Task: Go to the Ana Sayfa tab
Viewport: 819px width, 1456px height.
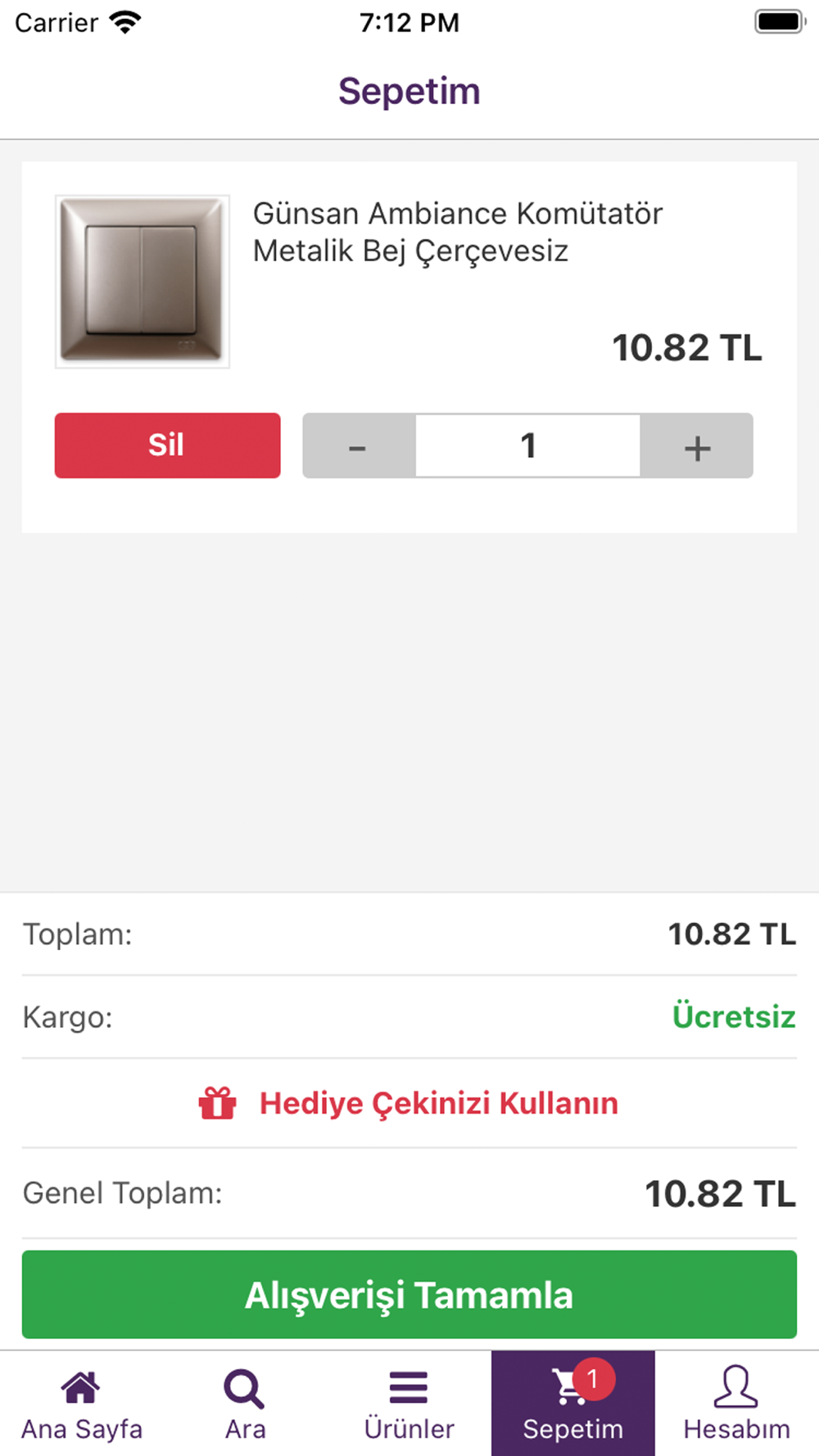Action: (82, 1404)
